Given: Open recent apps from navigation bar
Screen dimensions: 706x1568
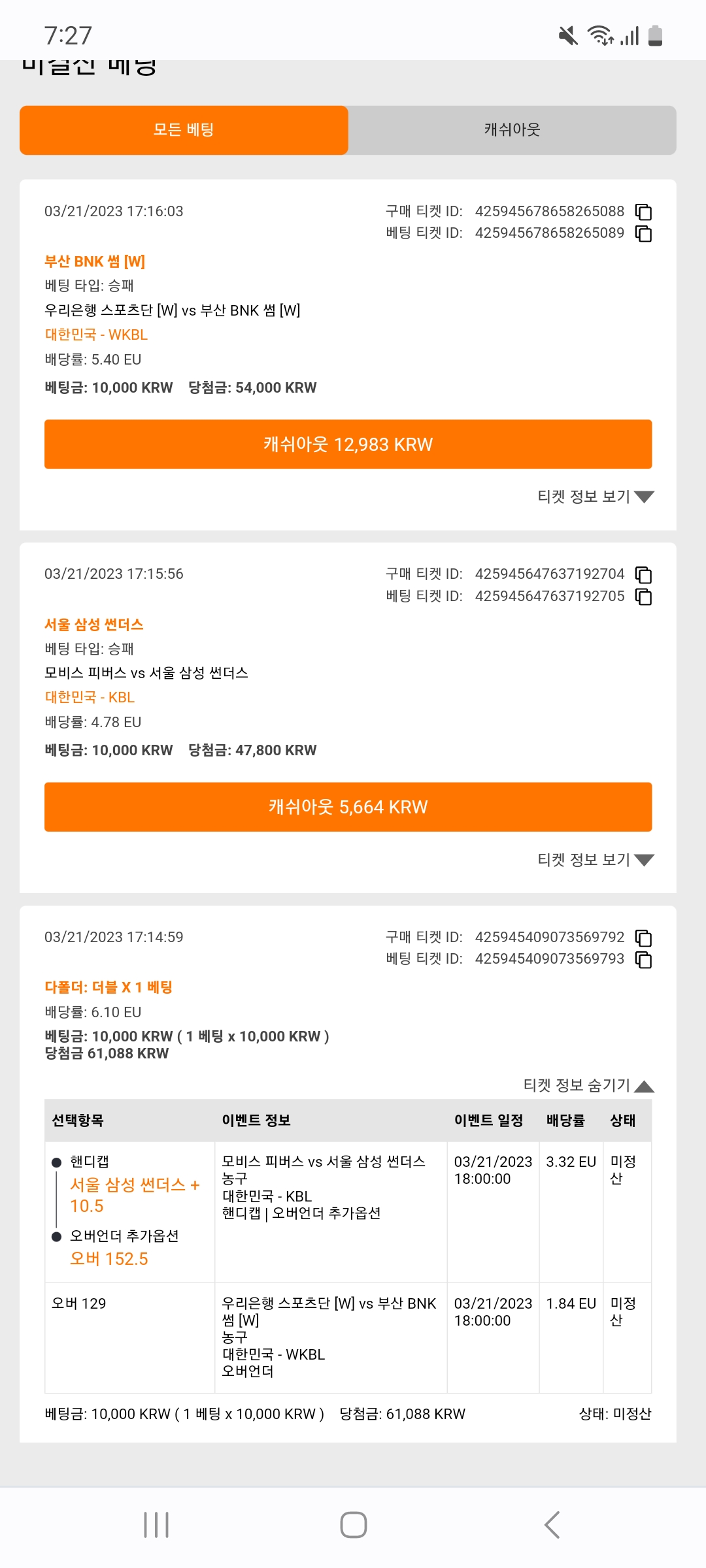Looking at the screenshot, I should [156, 1525].
